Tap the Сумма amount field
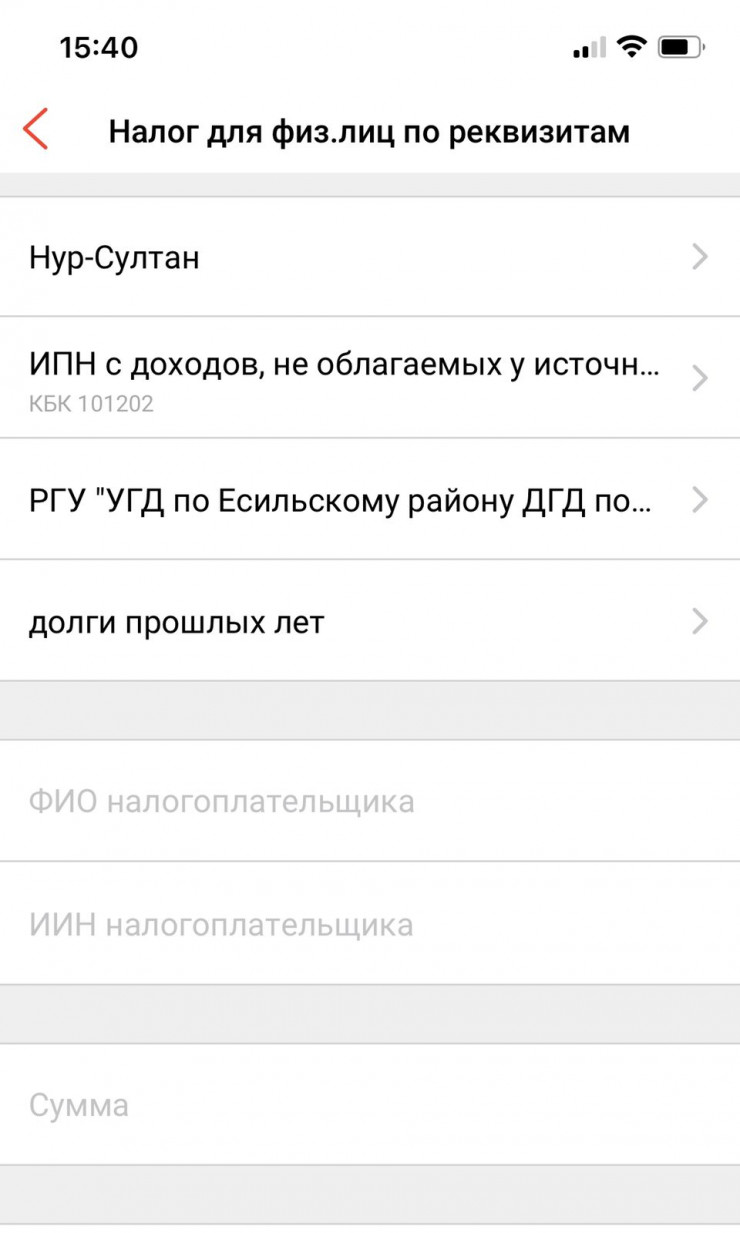The image size is (740, 1233). click(369, 1106)
